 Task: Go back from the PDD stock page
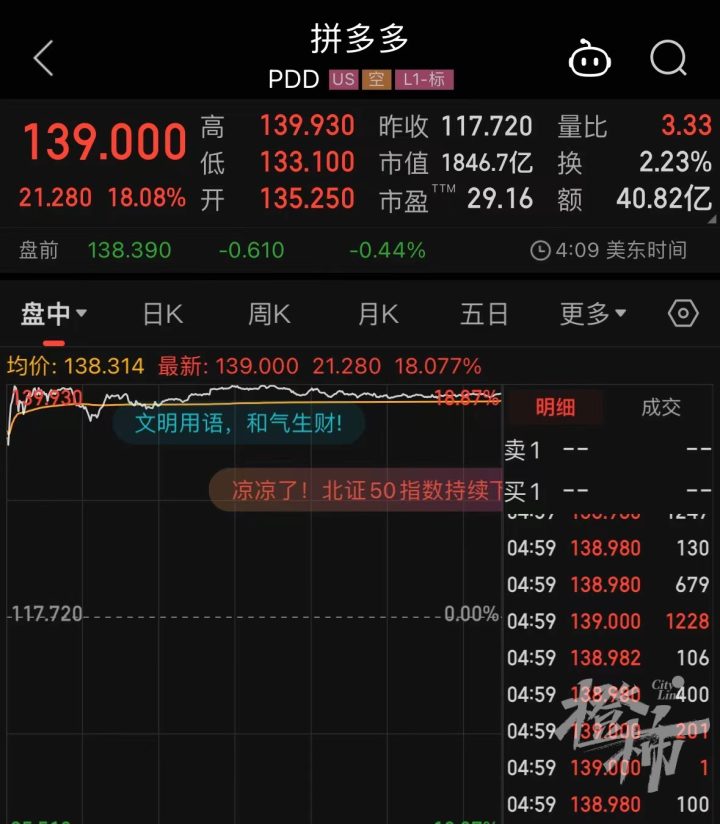(43, 59)
